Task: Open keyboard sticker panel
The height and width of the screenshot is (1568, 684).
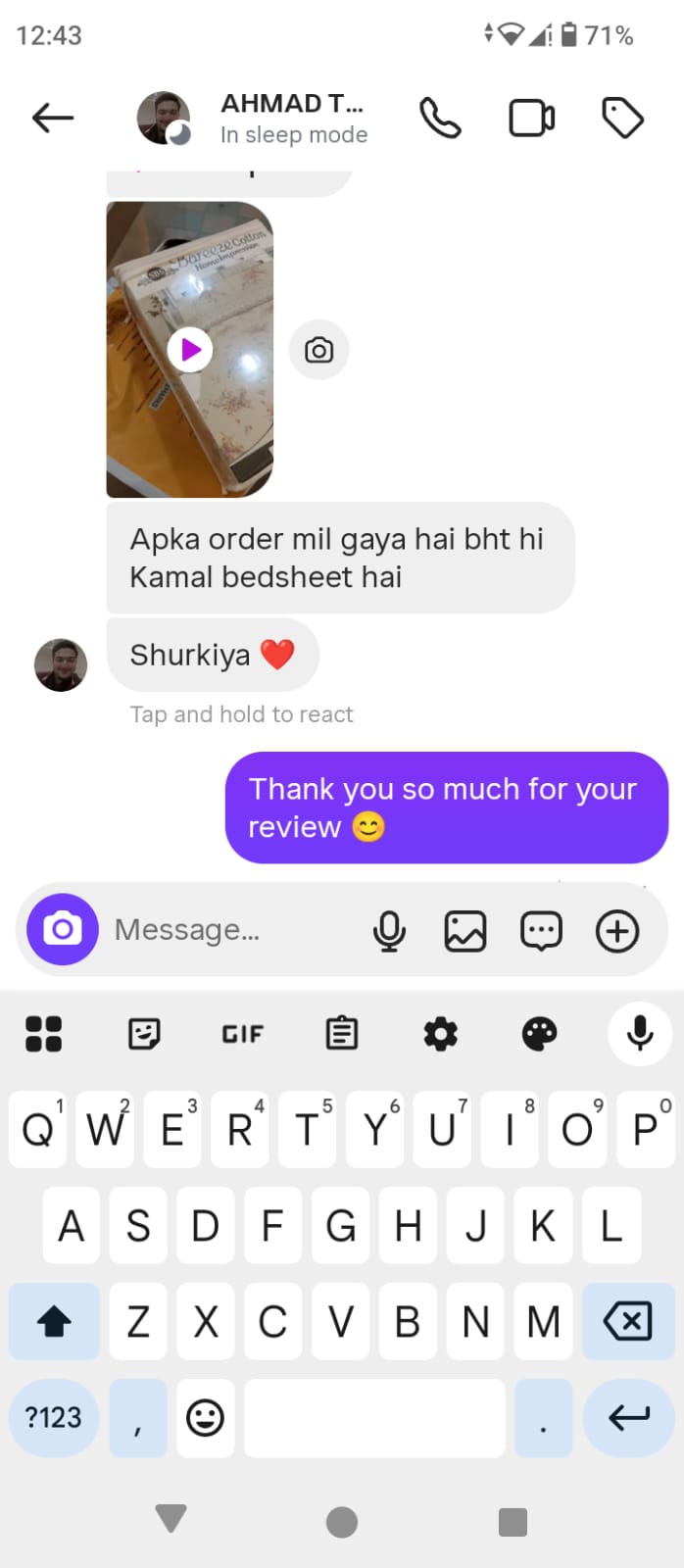Action: click(x=144, y=1034)
